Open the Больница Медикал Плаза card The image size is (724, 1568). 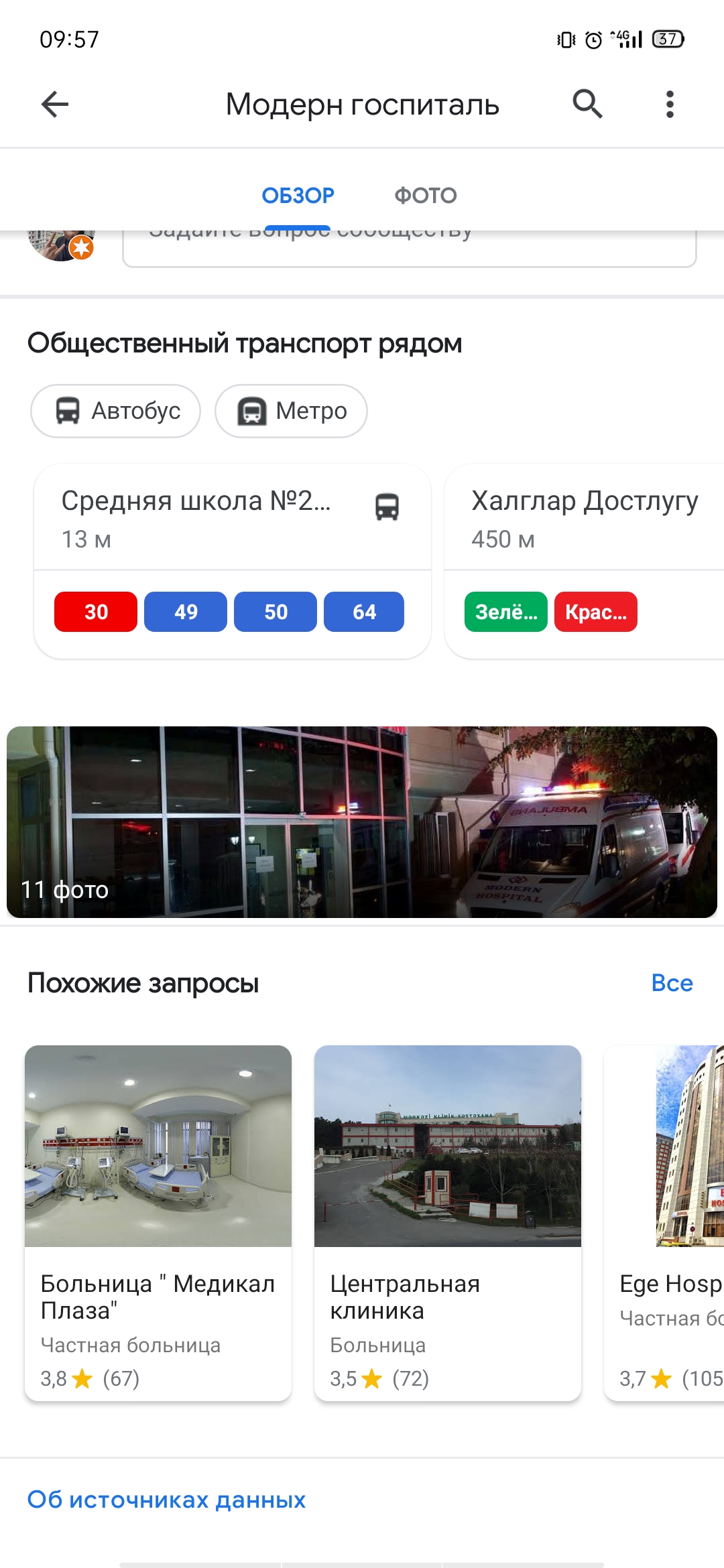point(158,1223)
